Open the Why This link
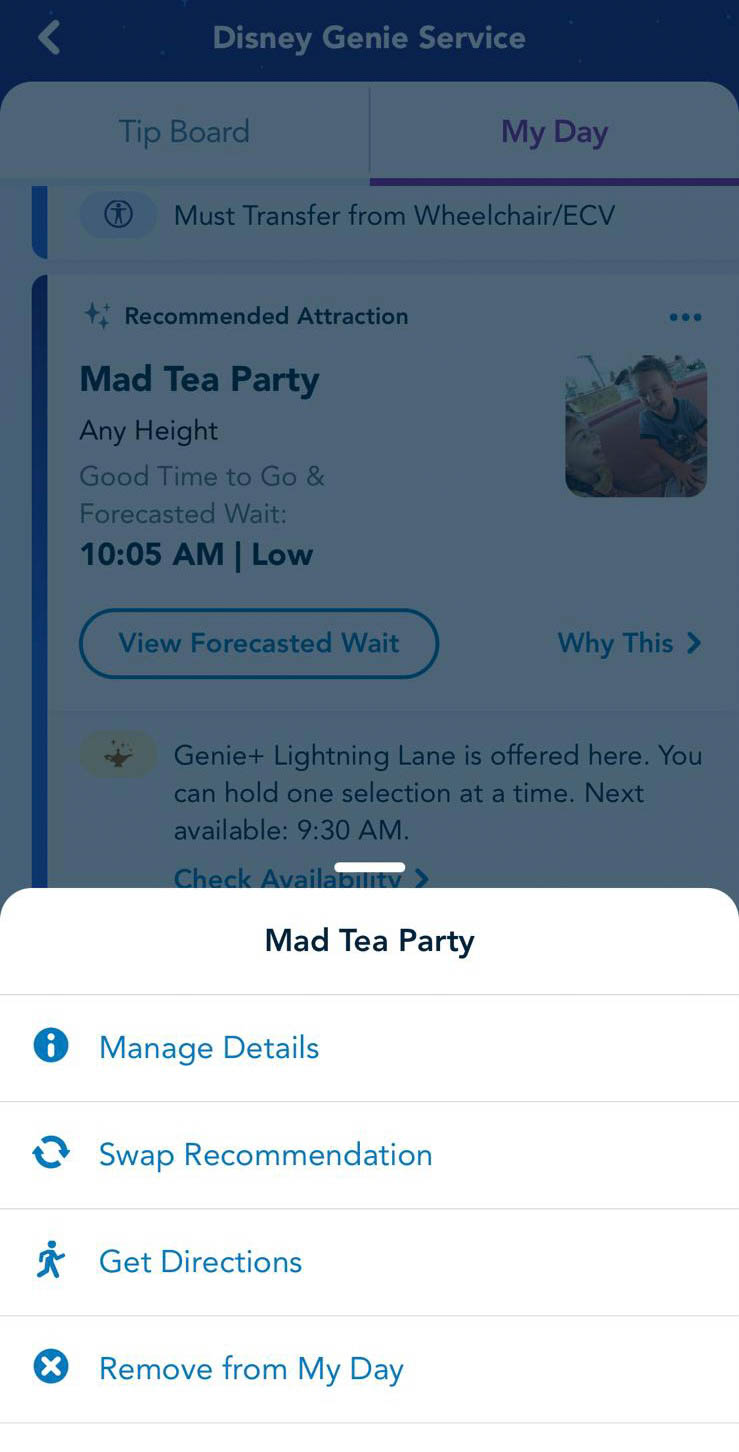 629,643
